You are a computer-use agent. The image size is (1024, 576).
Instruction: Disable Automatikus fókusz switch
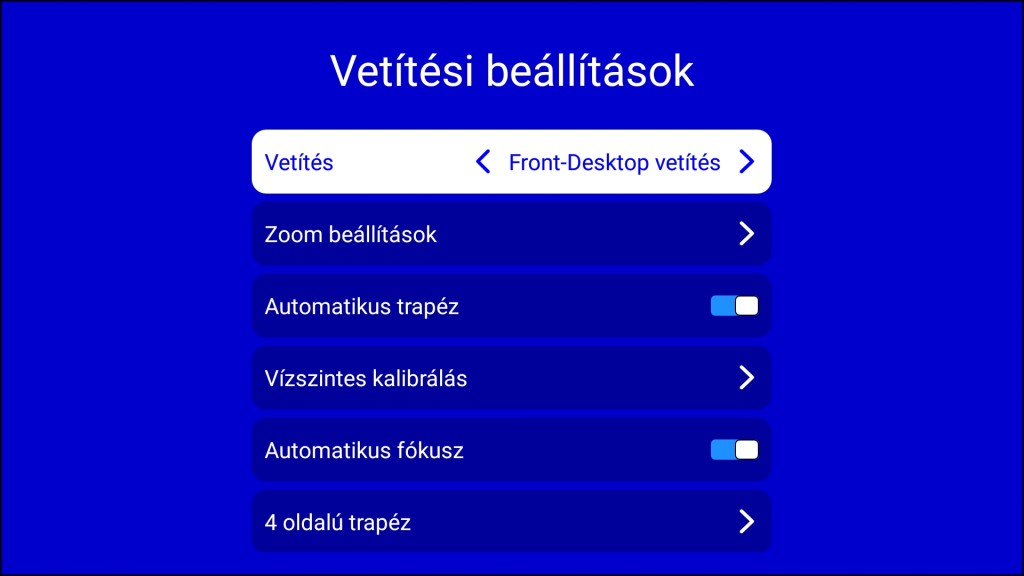(x=734, y=450)
